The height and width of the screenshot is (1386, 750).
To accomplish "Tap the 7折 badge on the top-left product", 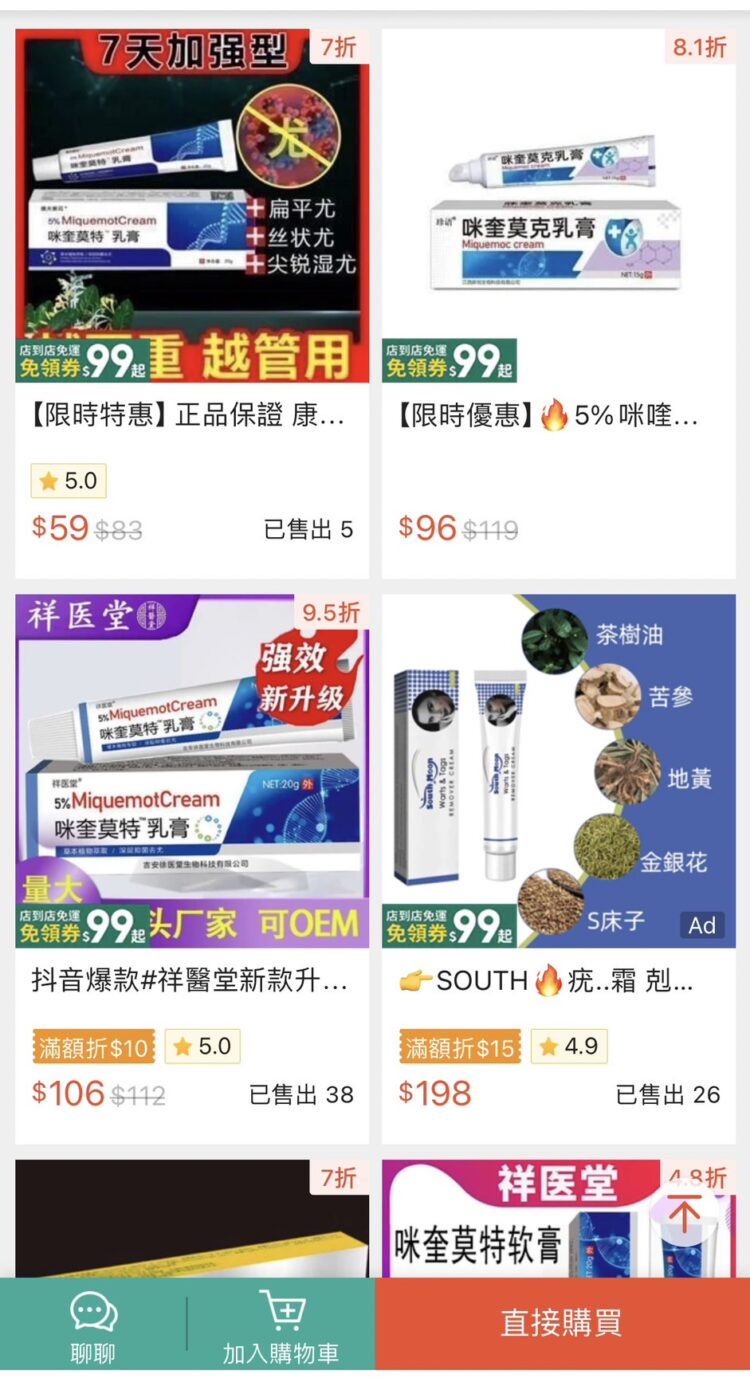I will point(337,47).
